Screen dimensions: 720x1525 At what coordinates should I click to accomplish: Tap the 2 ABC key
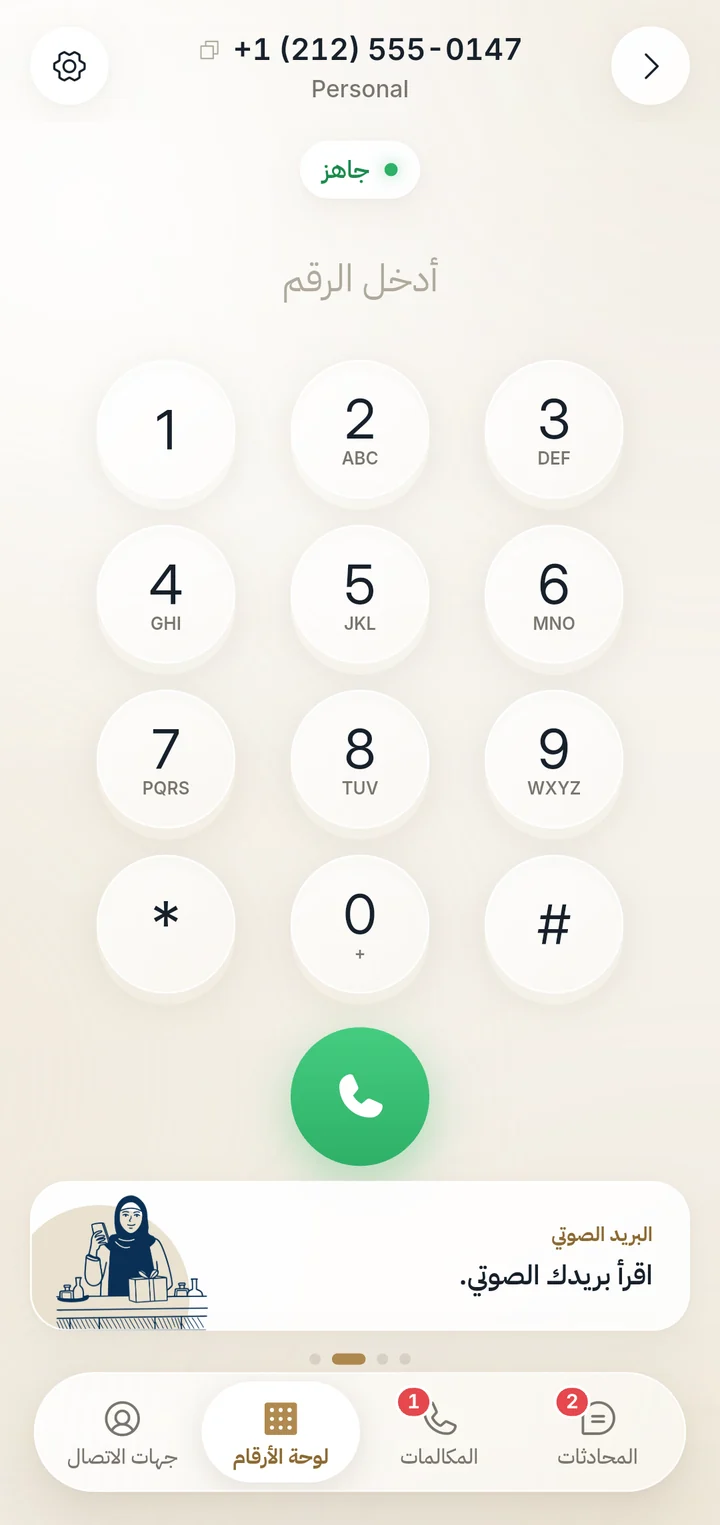point(360,430)
